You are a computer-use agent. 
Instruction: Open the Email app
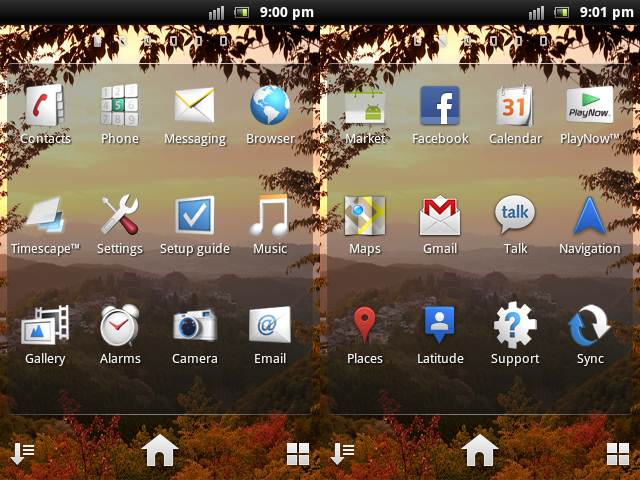270,326
